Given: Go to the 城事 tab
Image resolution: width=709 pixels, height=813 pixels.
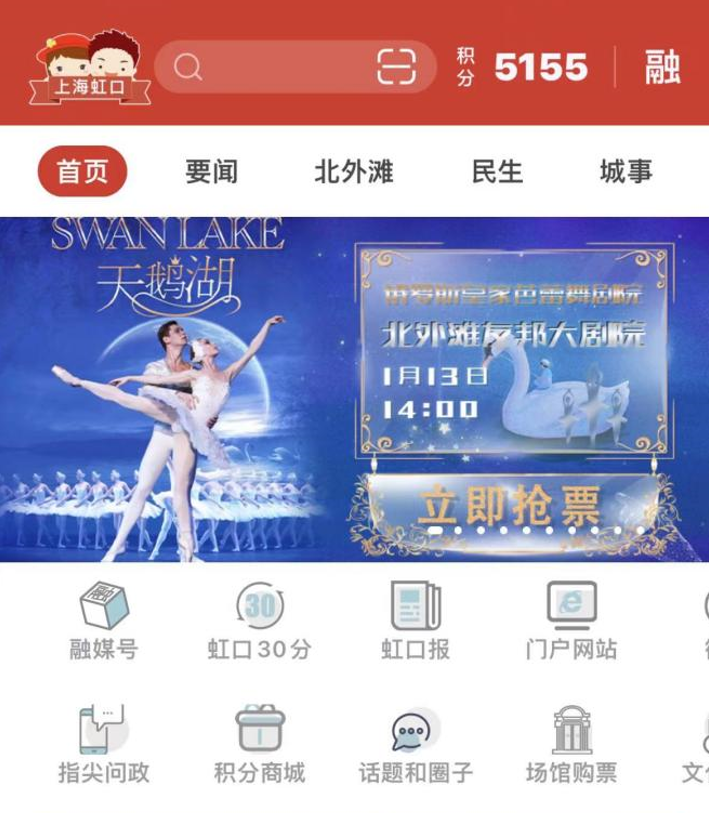Looking at the screenshot, I should click(626, 171).
